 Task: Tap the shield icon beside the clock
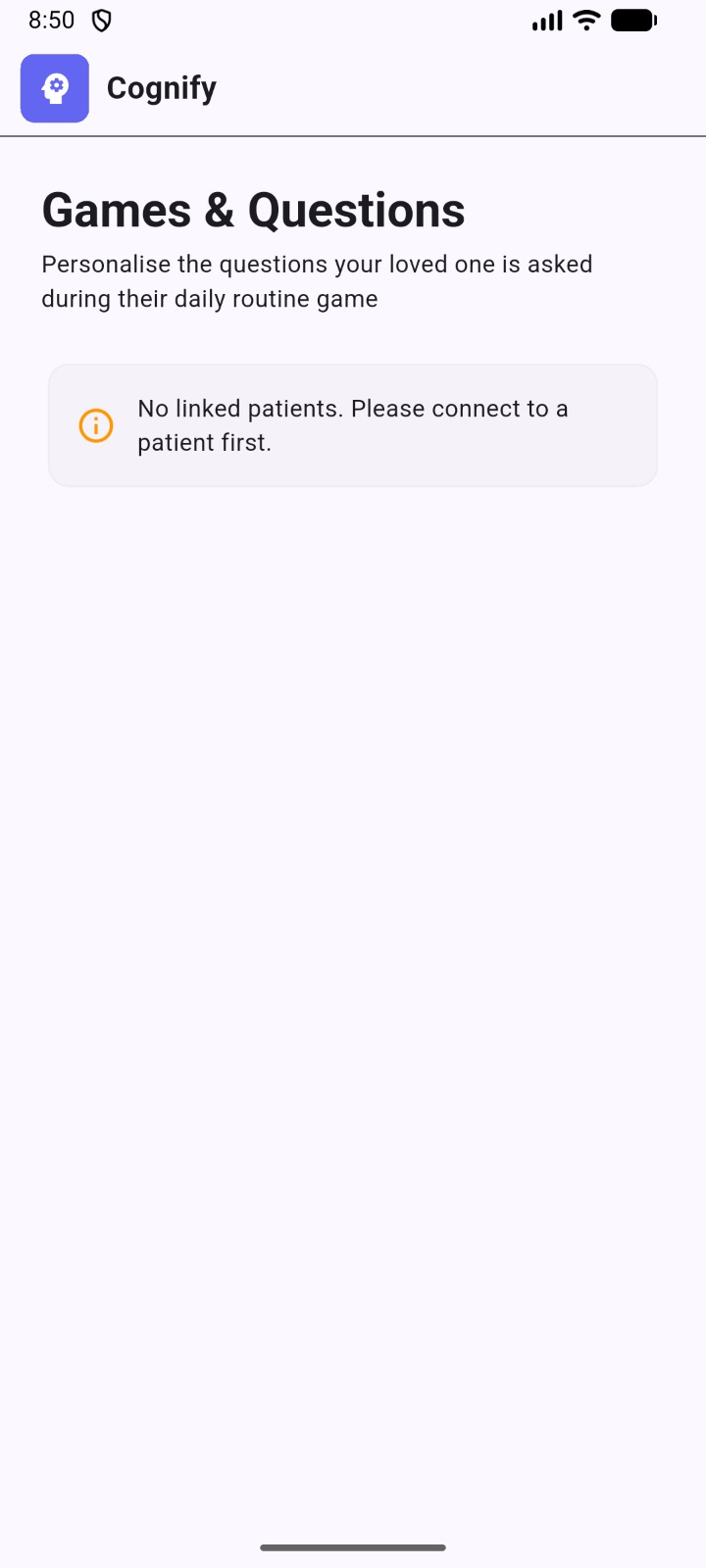pos(102,20)
